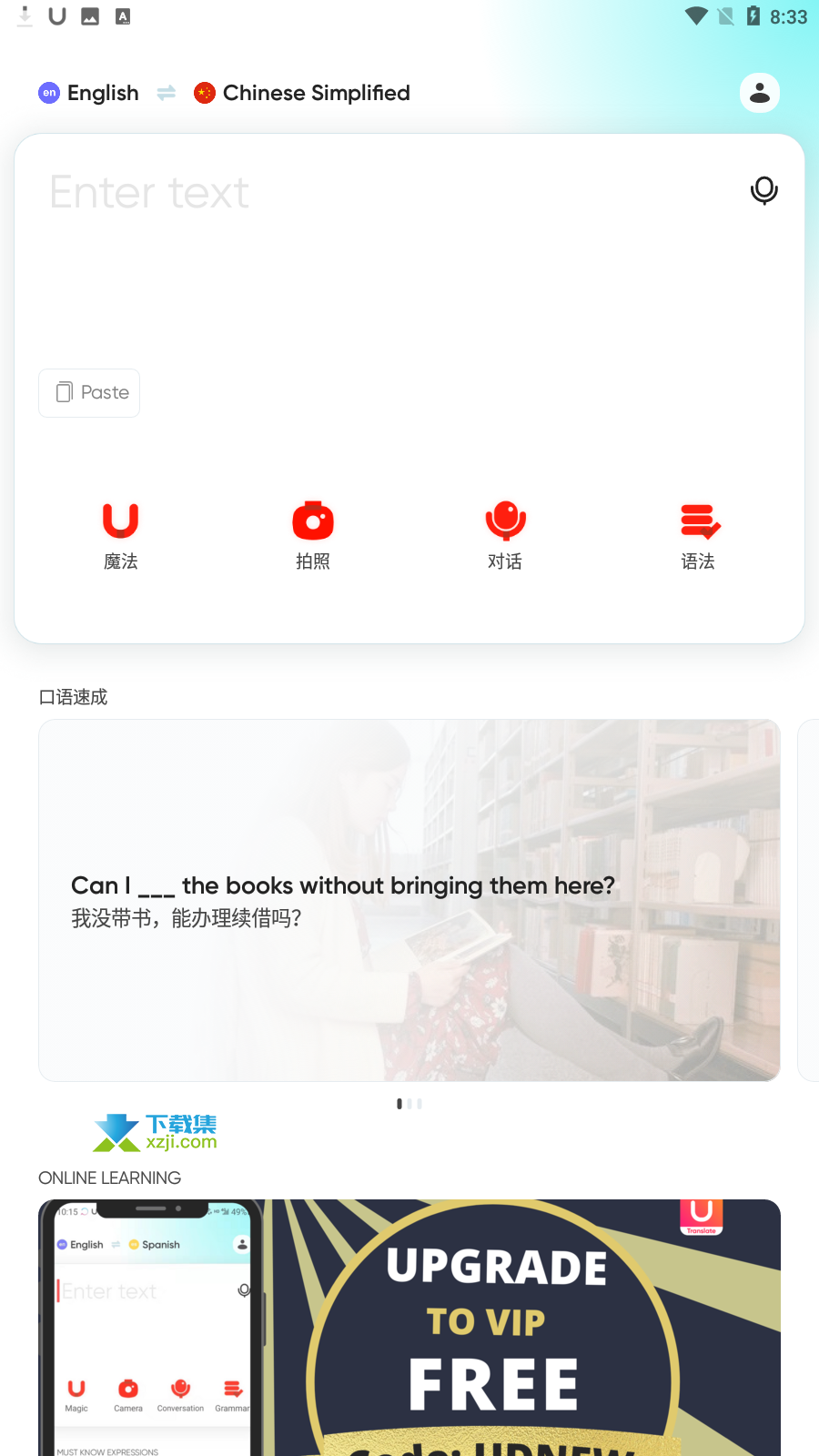Open the Upgrade to VIP Free banner
The width and height of the screenshot is (819, 1456).
[x=409, y=1328]
